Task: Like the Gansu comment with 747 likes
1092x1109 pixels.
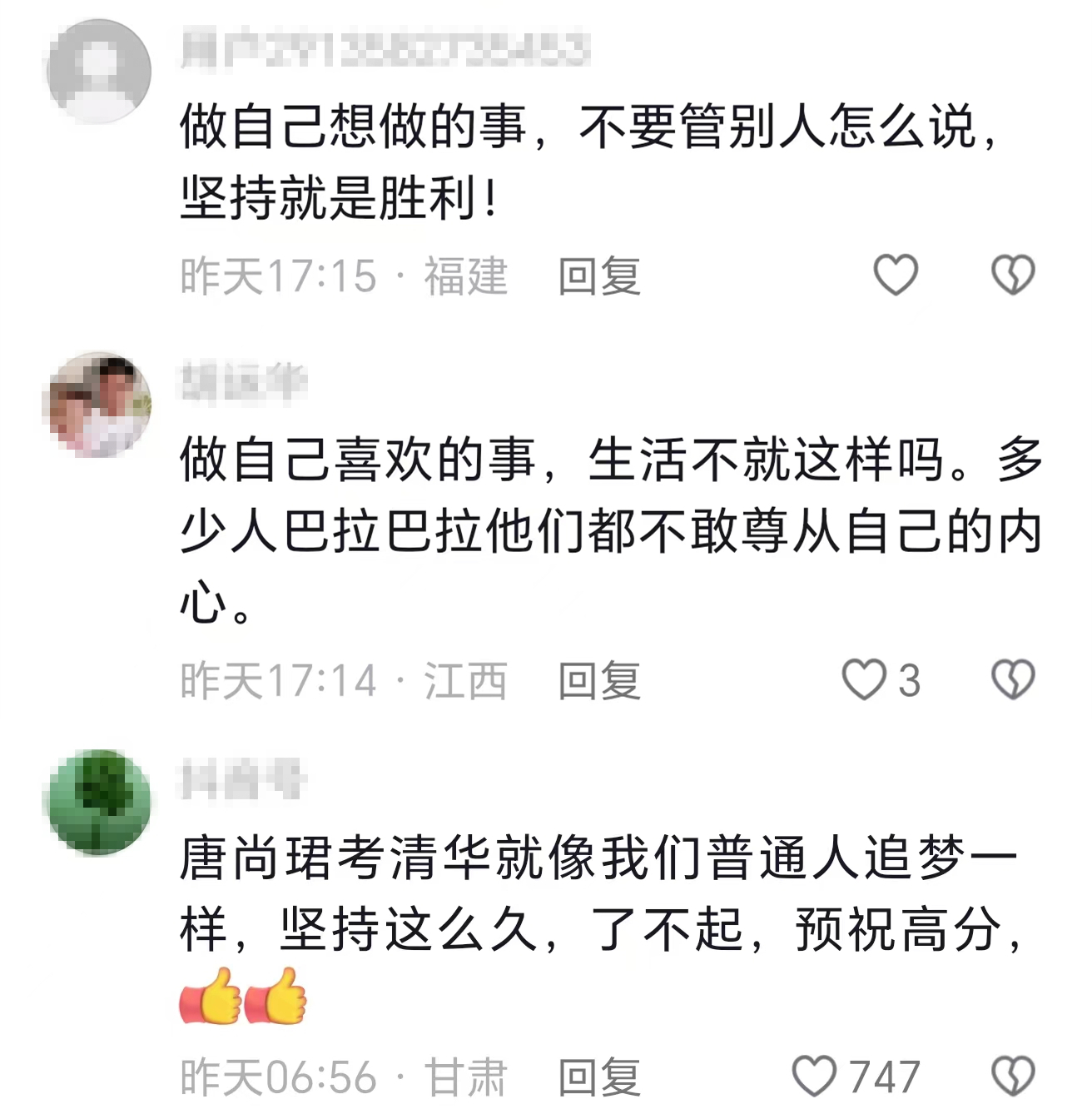Action: coord(814,1076)
